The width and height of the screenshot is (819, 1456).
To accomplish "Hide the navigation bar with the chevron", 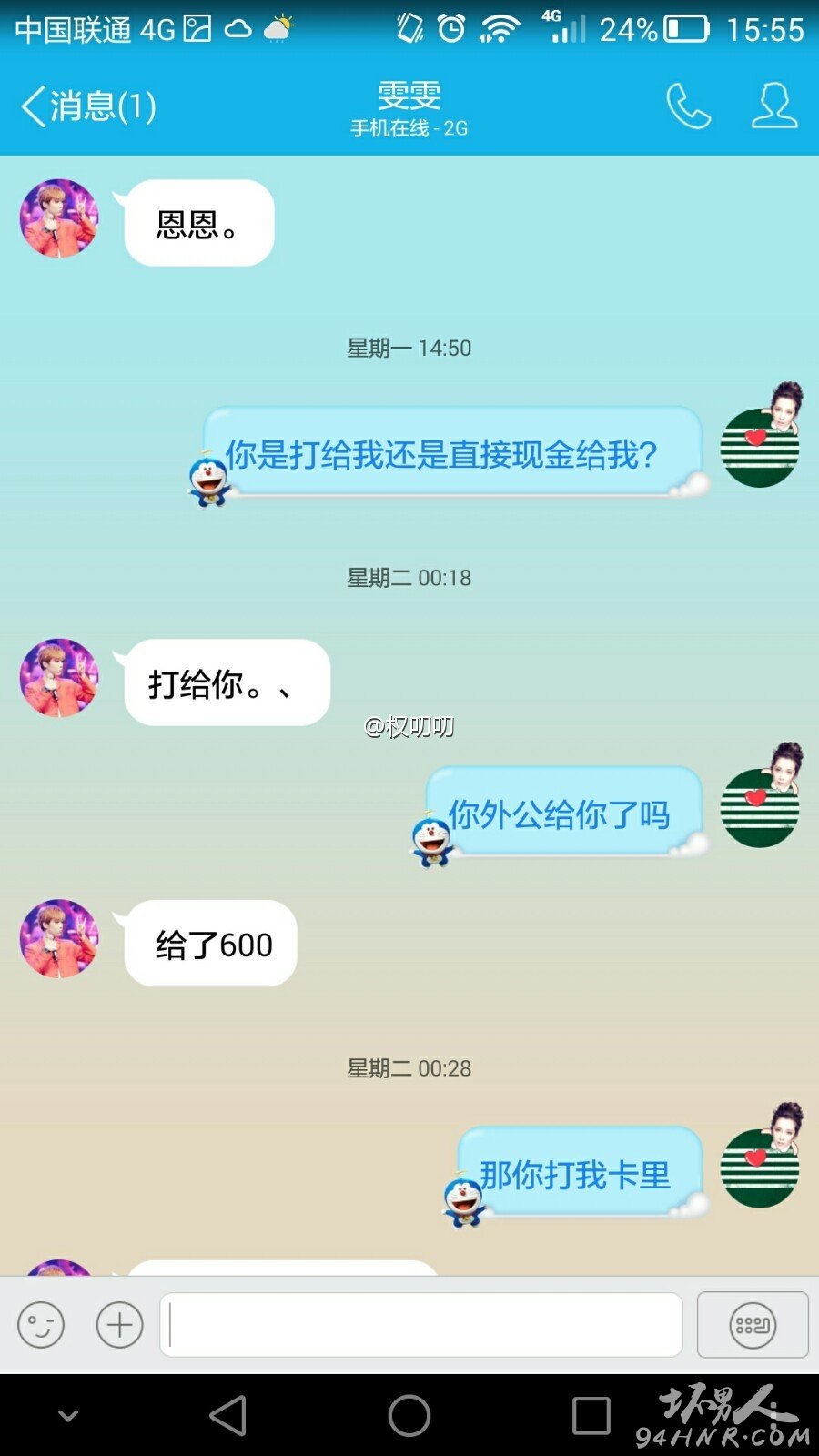I will pyautogui.click(x=68, y=1415).
